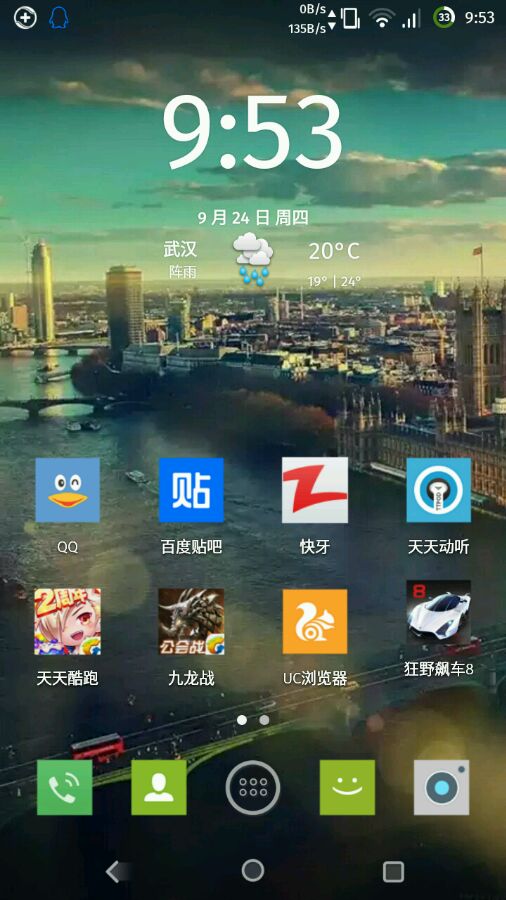
Task: Open the messaging app in dock
Action: click(x=347, y=788)
